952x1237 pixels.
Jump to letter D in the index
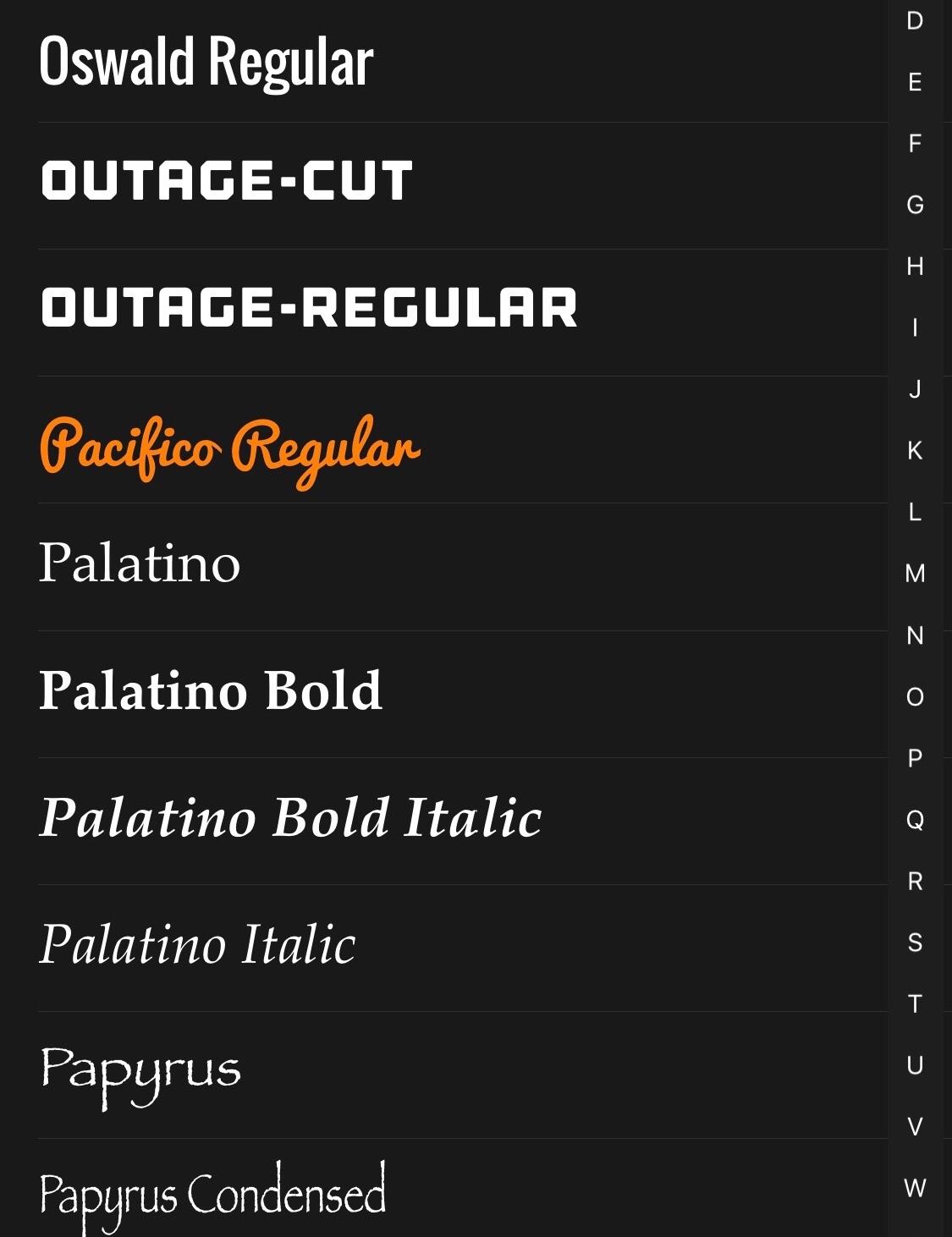click(x=915, y=20)
